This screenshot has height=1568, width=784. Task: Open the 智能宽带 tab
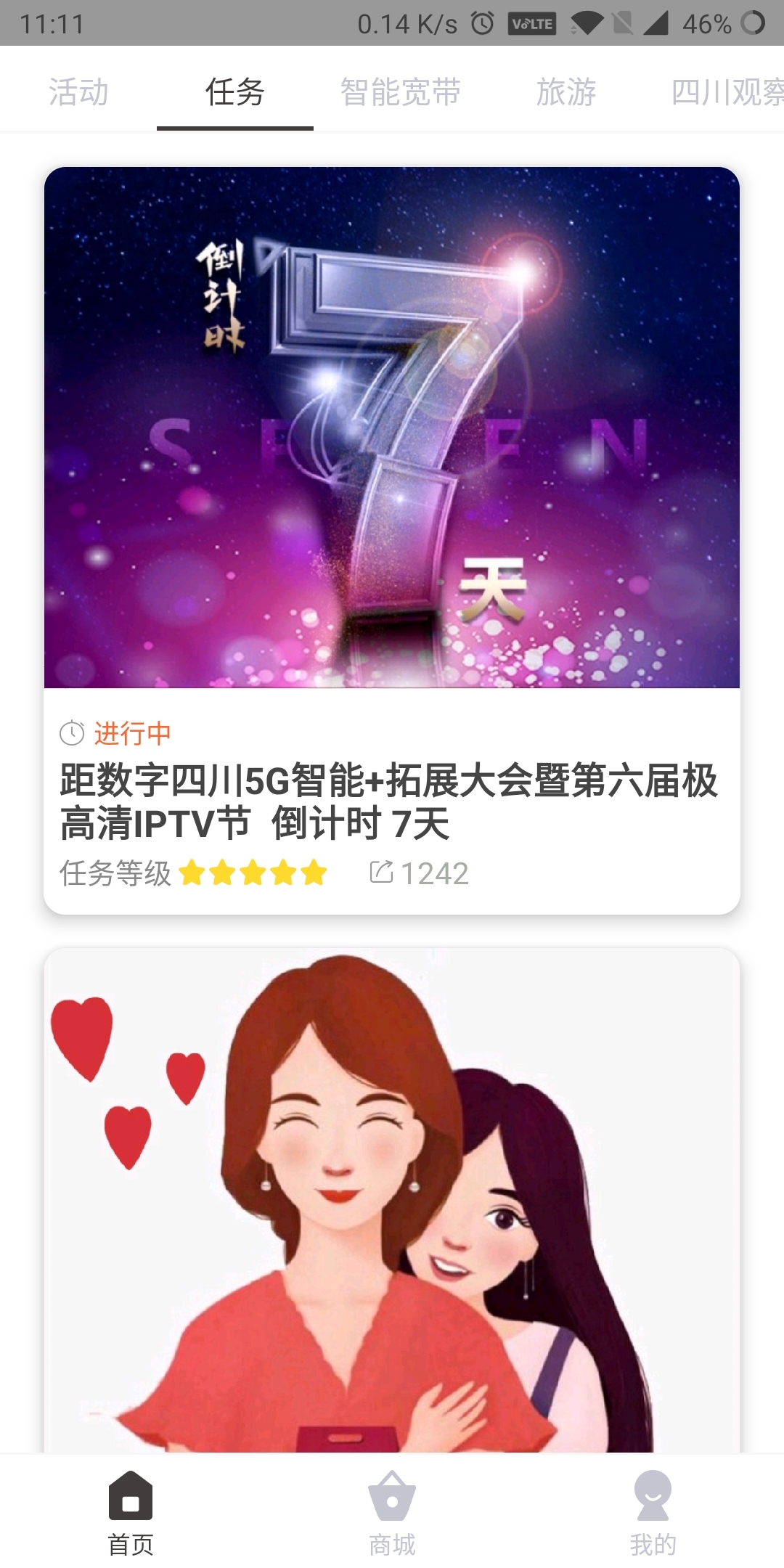tap(401, 92)
